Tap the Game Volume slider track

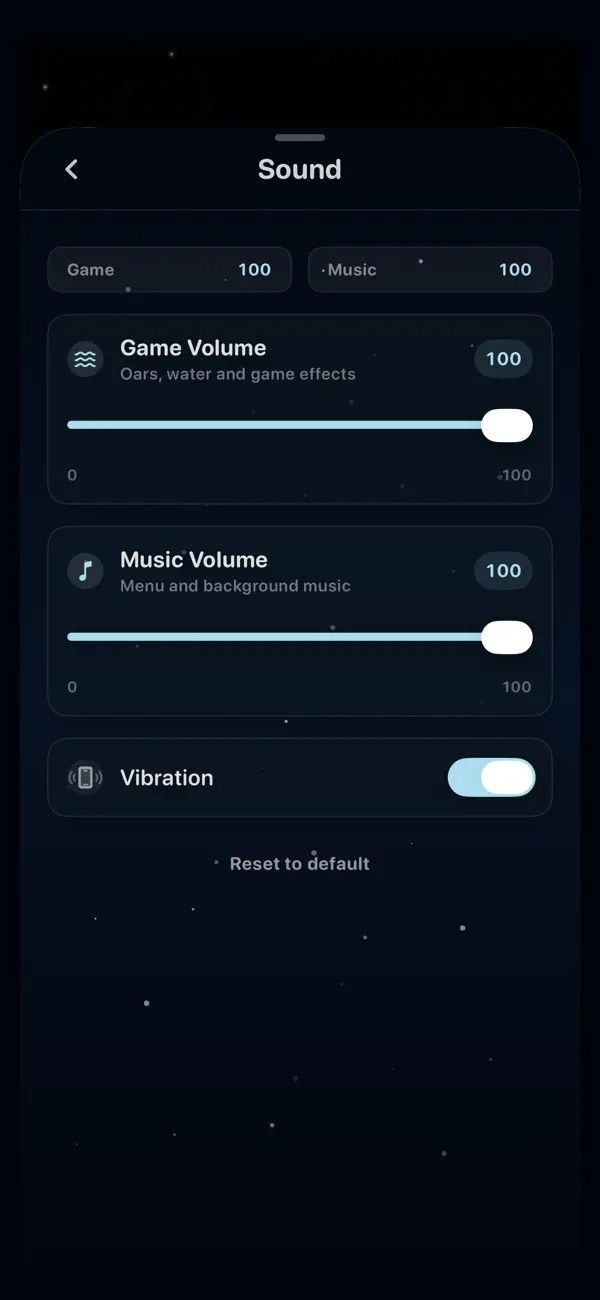tap(299, 425)
